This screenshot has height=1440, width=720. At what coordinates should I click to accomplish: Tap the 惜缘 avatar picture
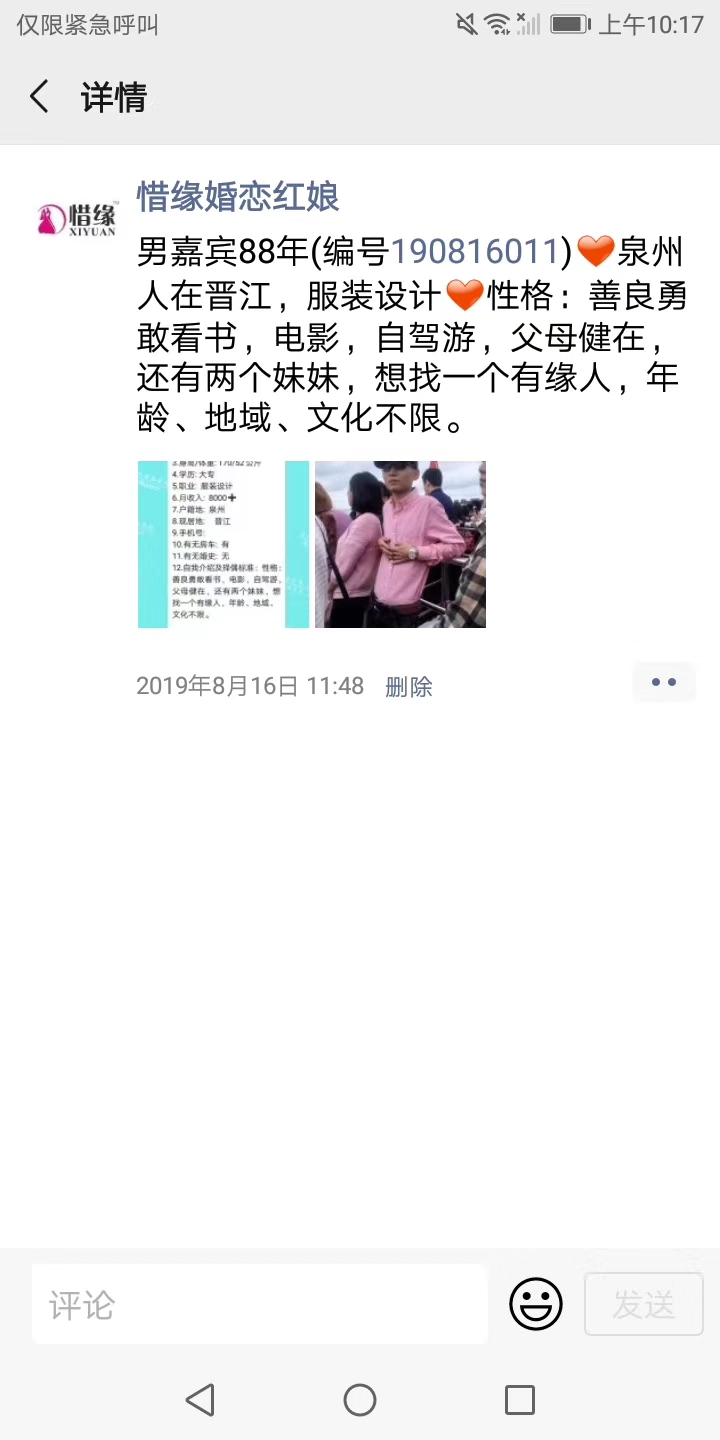[77, 218]
